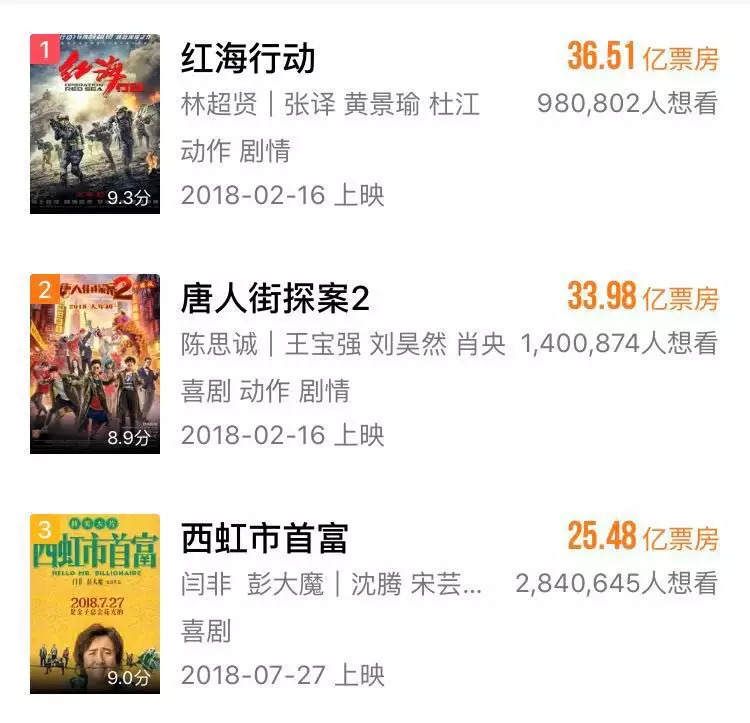The image size is (750, 723).
Task: Open the 唐人街探案2 movie entry
Action: point(276,298)
